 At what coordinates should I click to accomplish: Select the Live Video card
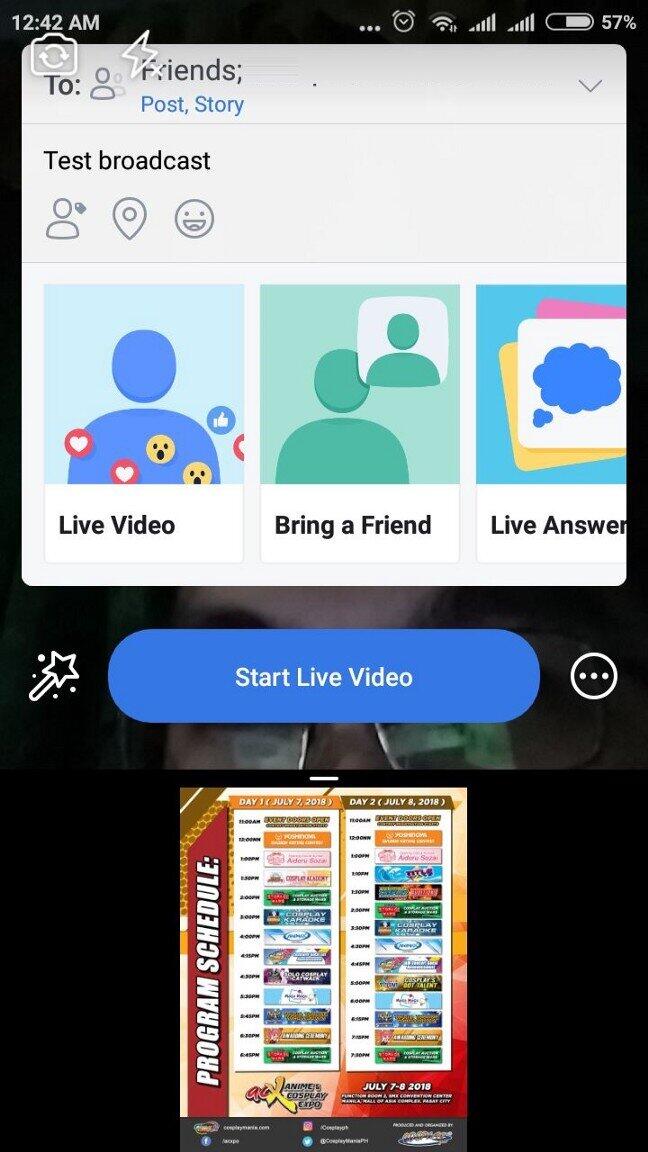144,422
